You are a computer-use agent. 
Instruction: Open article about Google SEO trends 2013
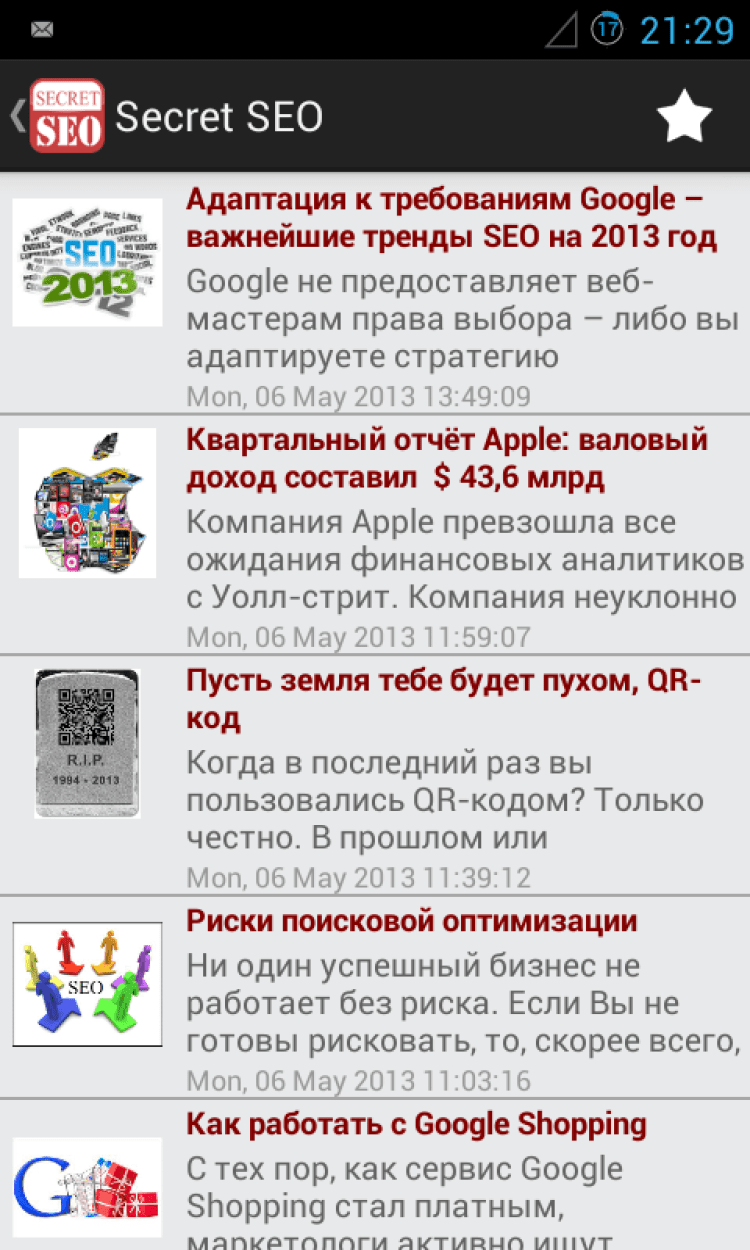click(x=451, y=219)
